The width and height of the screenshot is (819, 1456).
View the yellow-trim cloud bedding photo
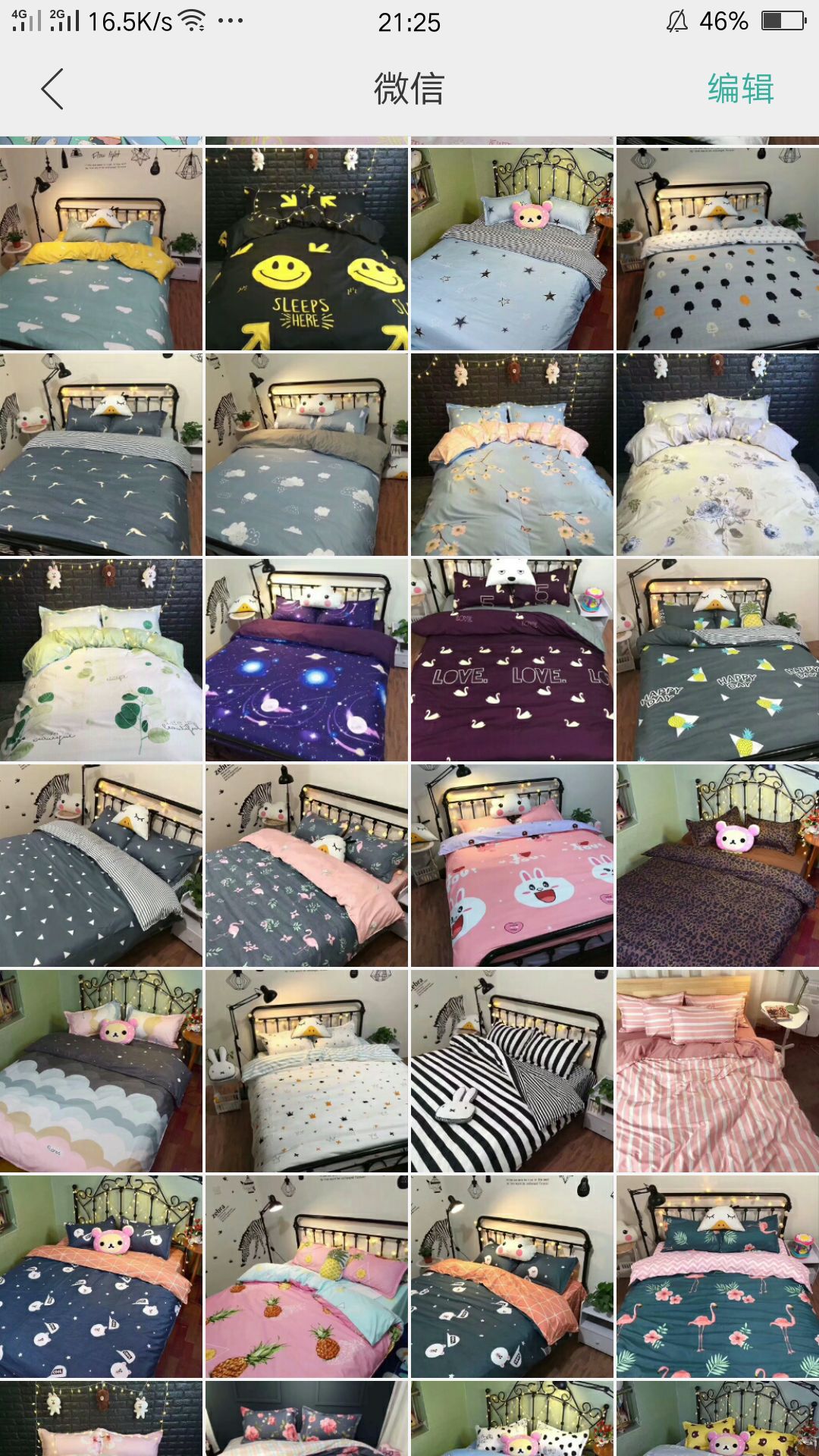(x=101, y=249)
